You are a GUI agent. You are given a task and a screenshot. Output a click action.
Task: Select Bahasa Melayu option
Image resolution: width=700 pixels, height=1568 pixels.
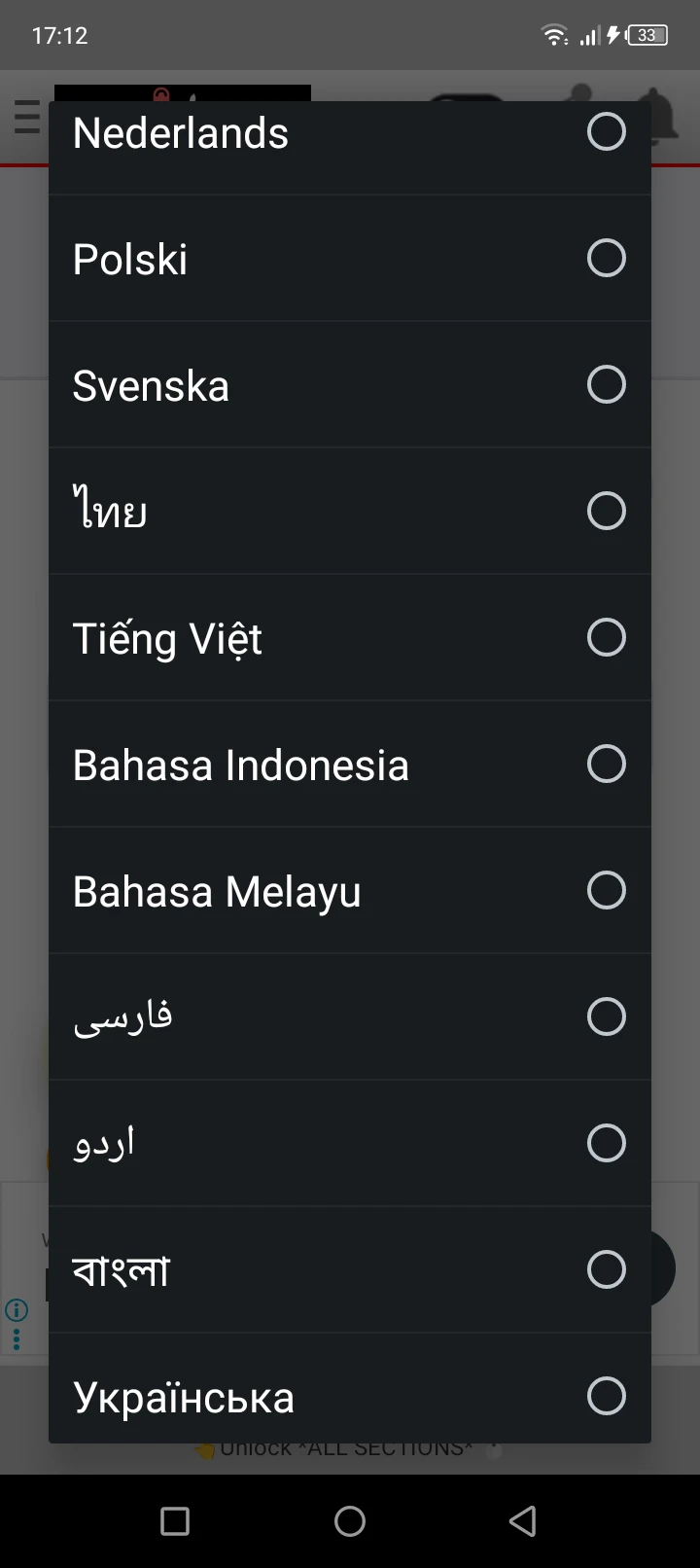350,891
